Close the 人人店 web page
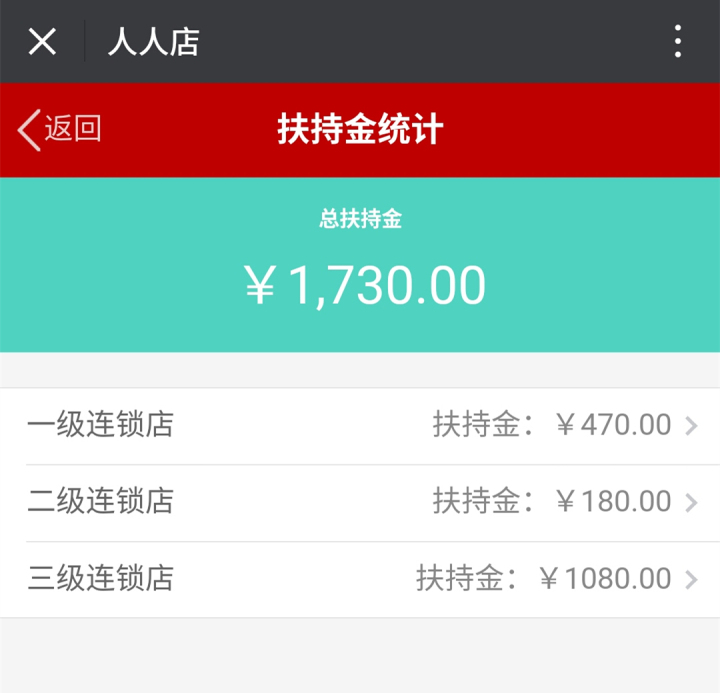Viewport: 720px width, 693px height. tap(42, 42)
